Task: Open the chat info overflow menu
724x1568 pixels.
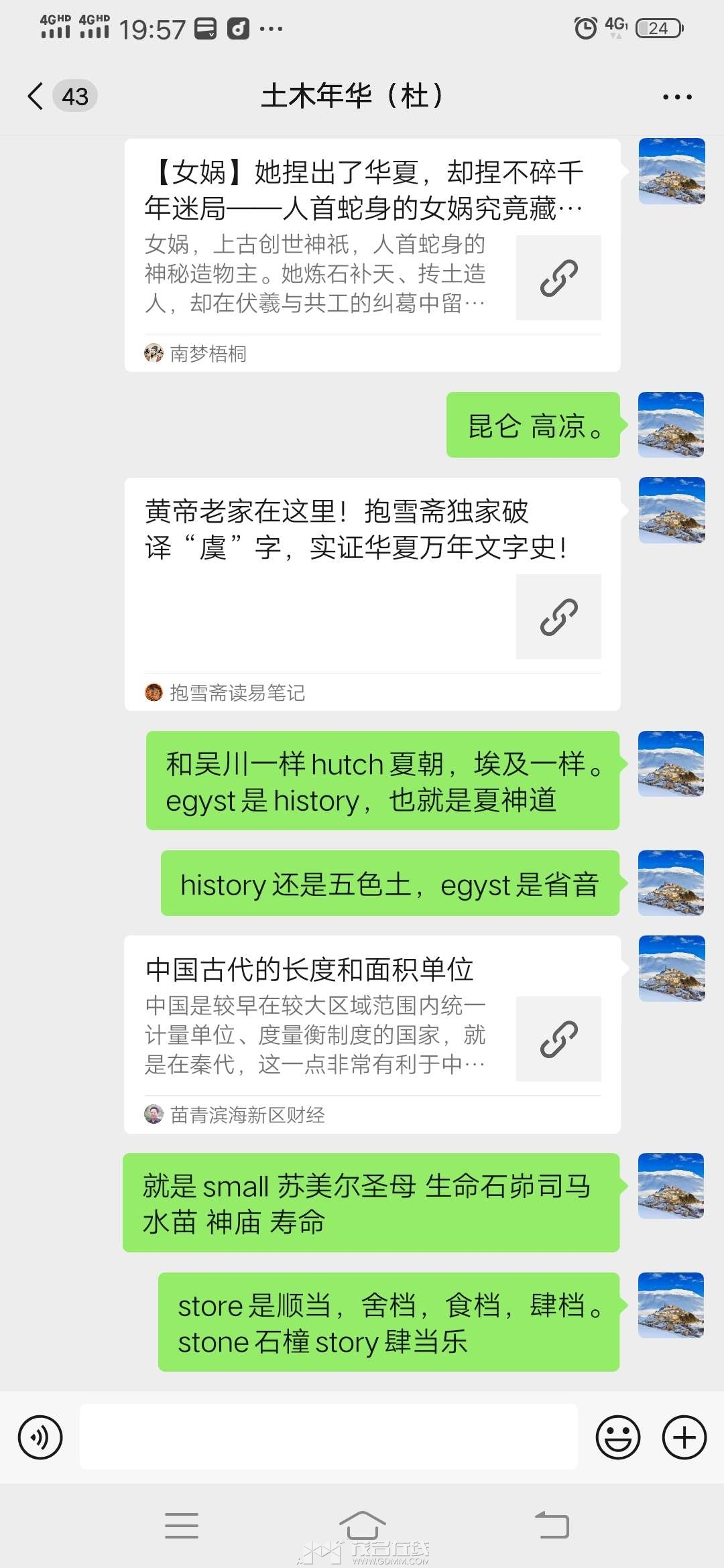Action: [x=676, y=97]
